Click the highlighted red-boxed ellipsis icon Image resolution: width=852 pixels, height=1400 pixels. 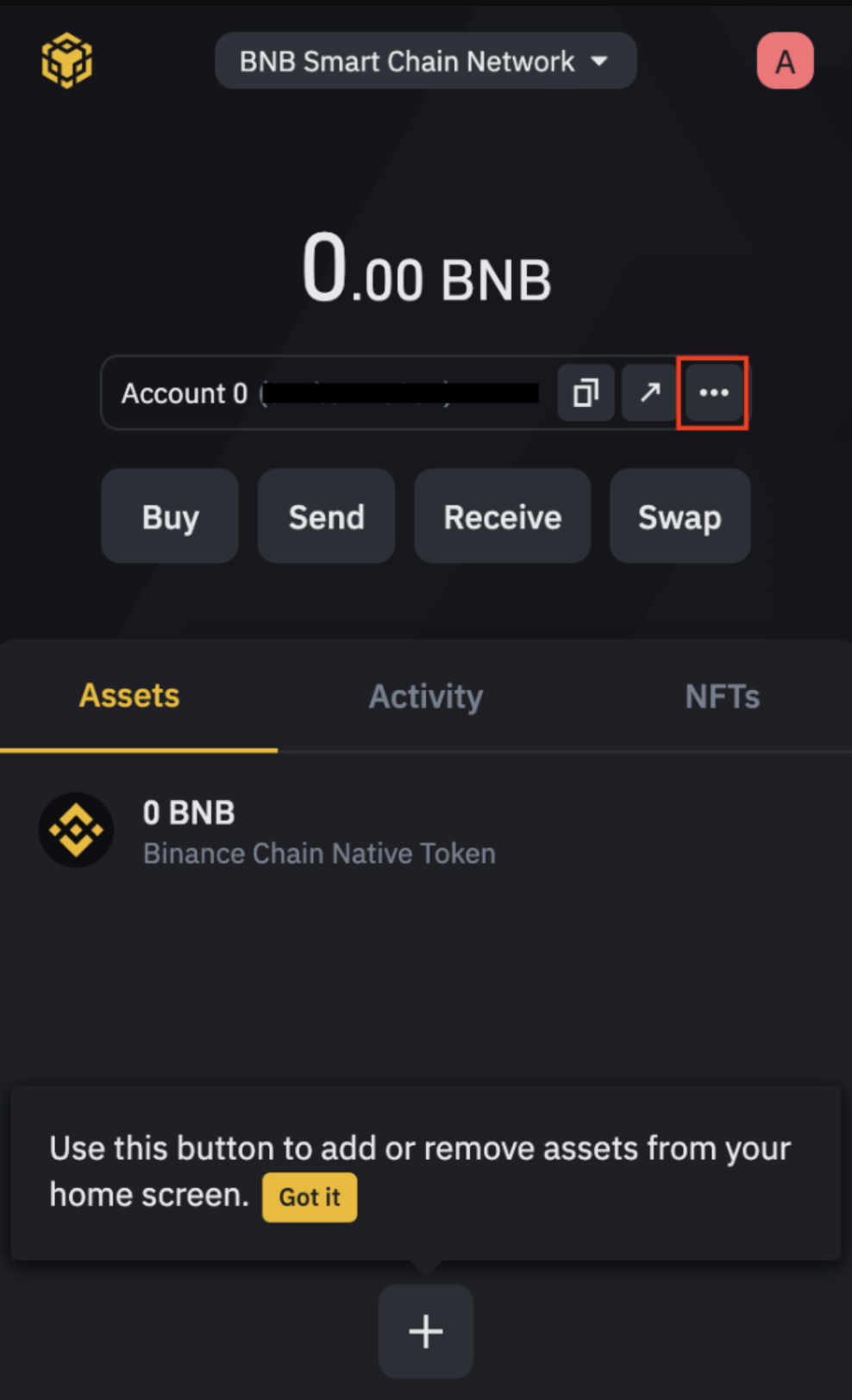tap(713, 393)
